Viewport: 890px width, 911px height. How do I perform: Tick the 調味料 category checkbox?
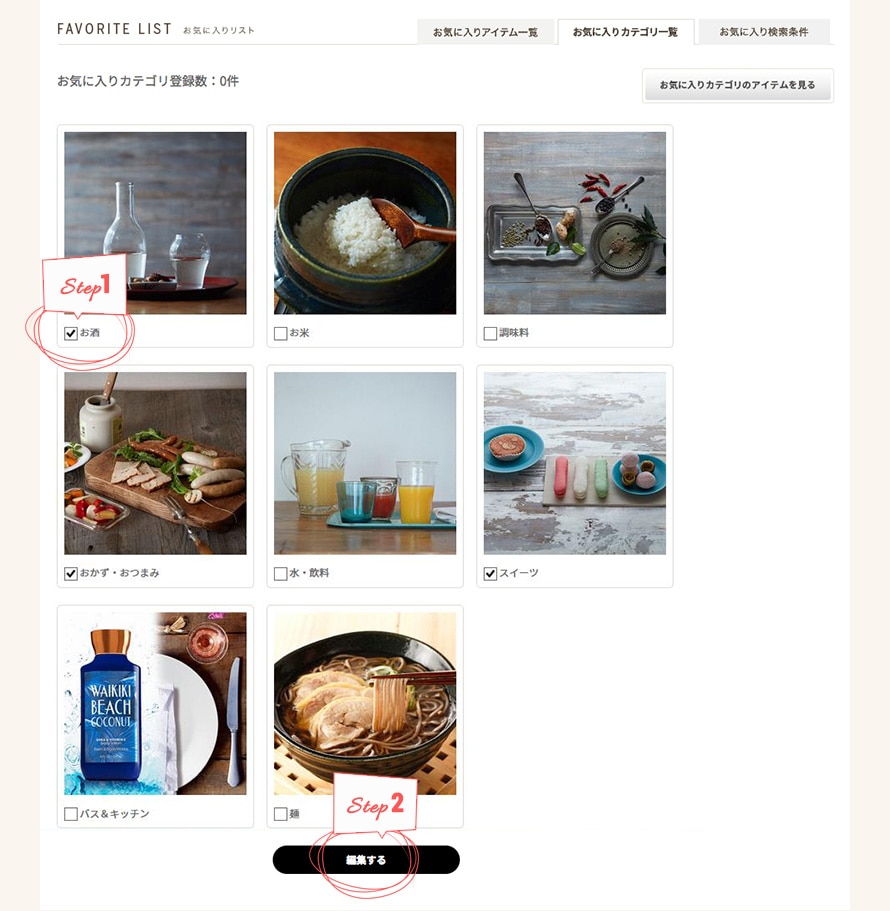click(x=491, y=333)
